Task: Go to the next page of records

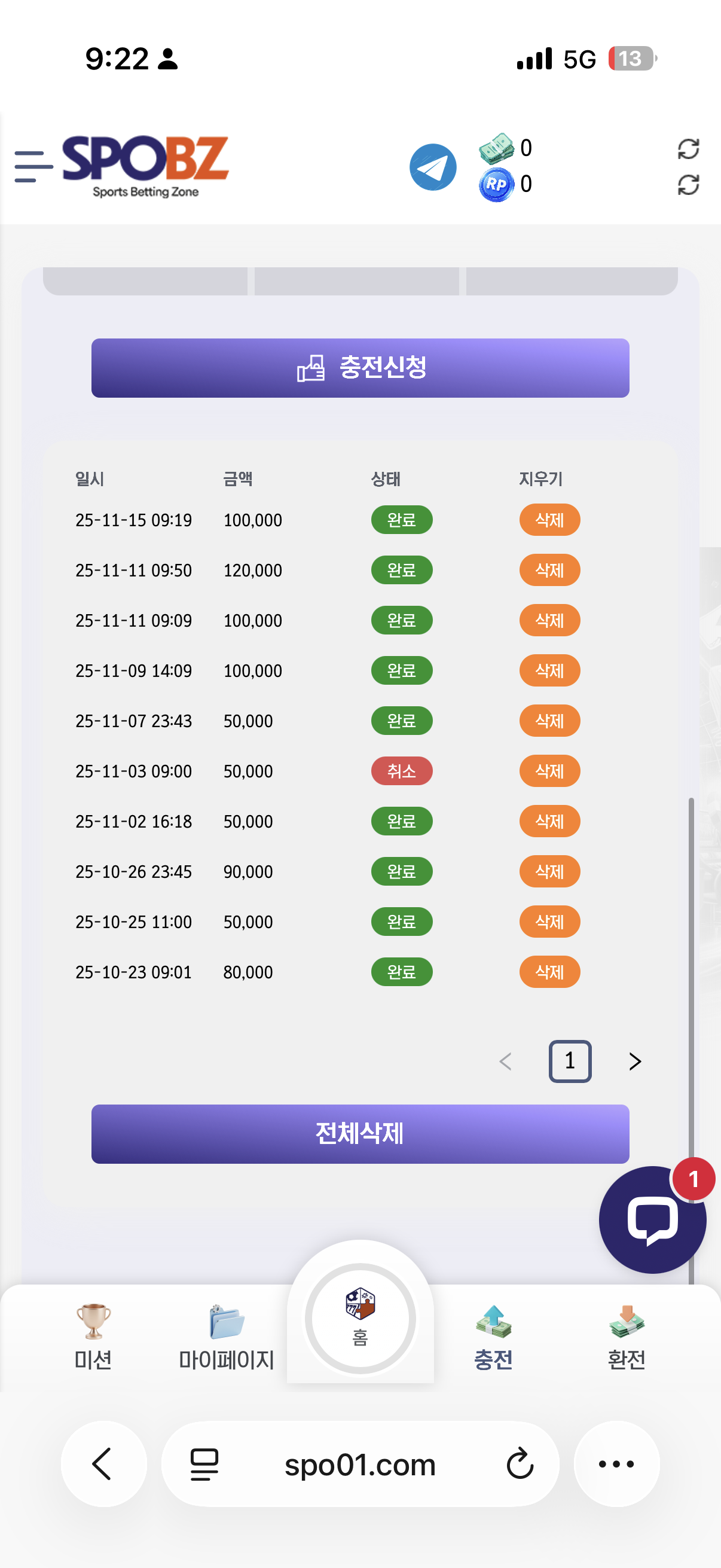Action: (634, 1061)
